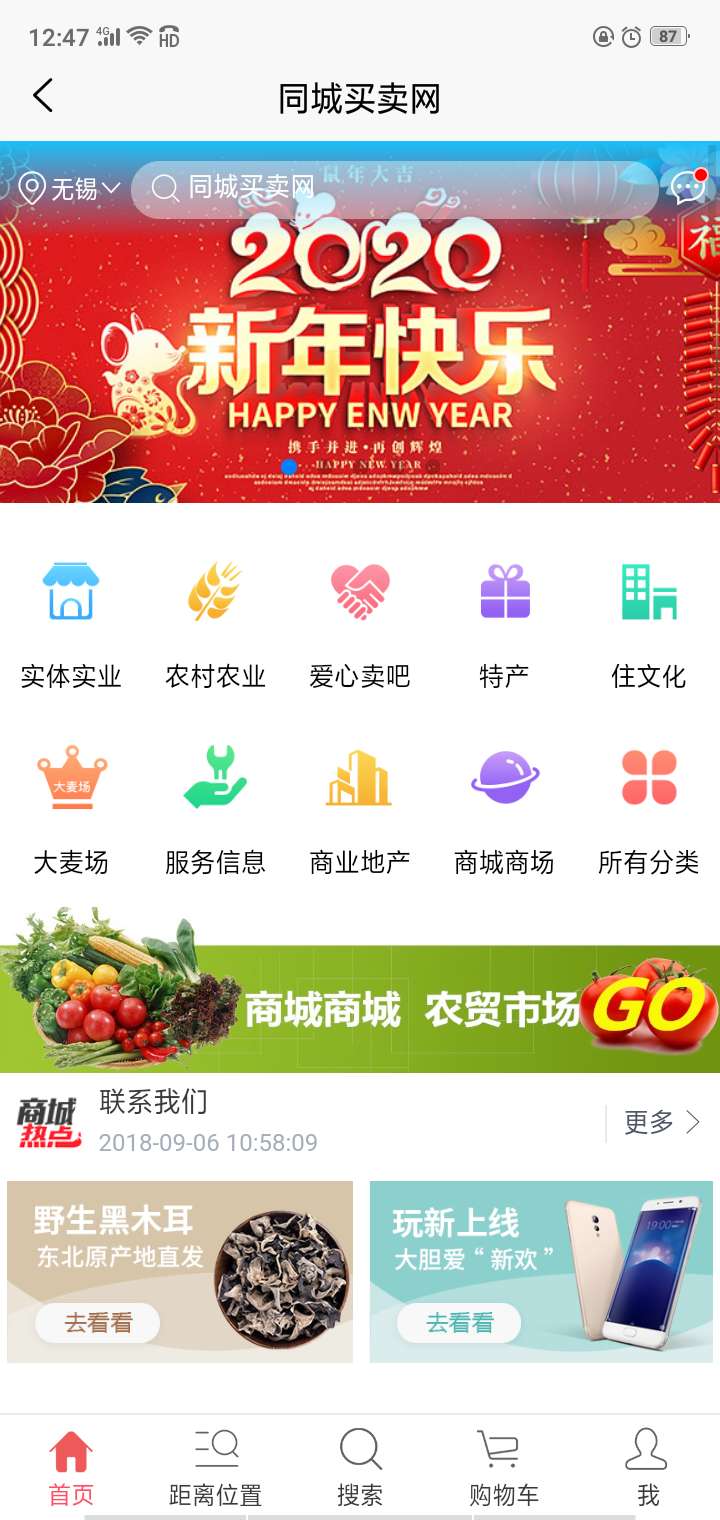Go back using the top-left arrow
This screenshot has width=720, height=1520.
[43, 97]
